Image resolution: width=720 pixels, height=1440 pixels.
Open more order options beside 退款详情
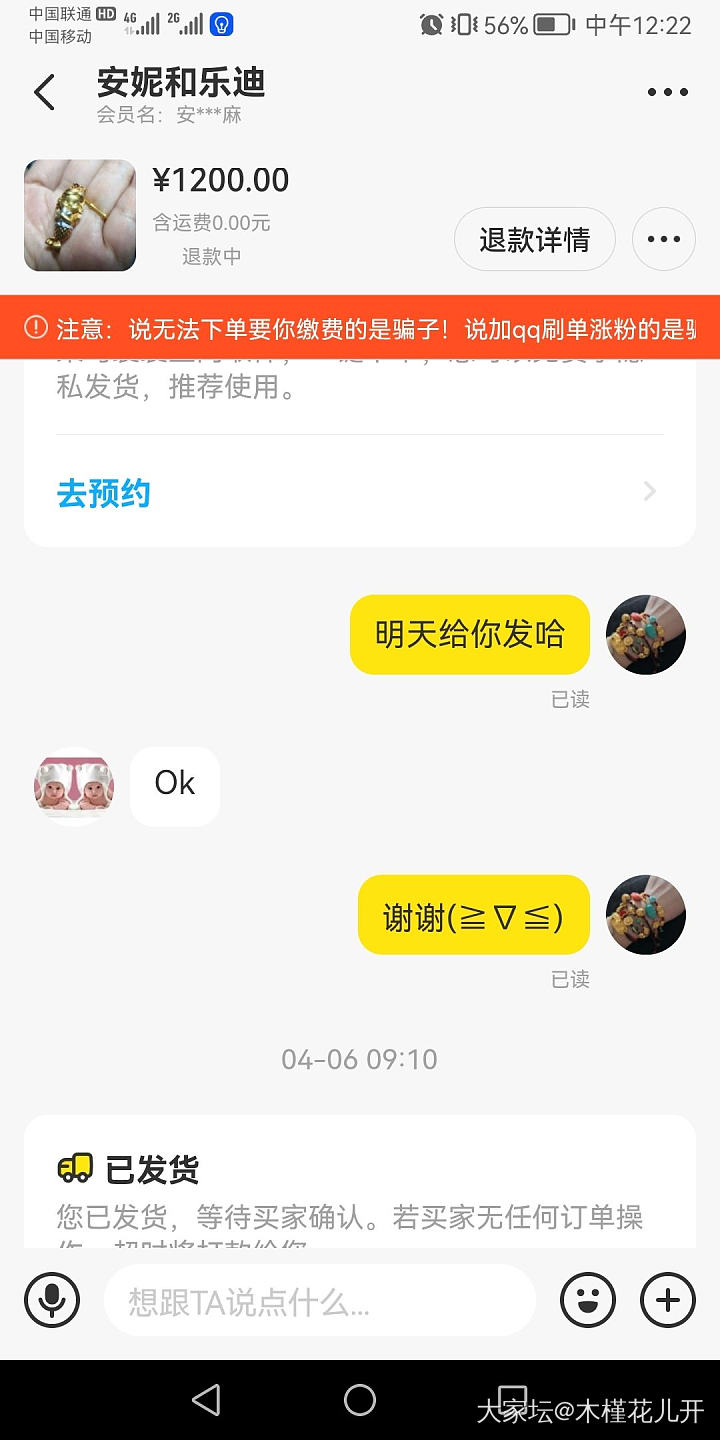click(x=664, y=240)
